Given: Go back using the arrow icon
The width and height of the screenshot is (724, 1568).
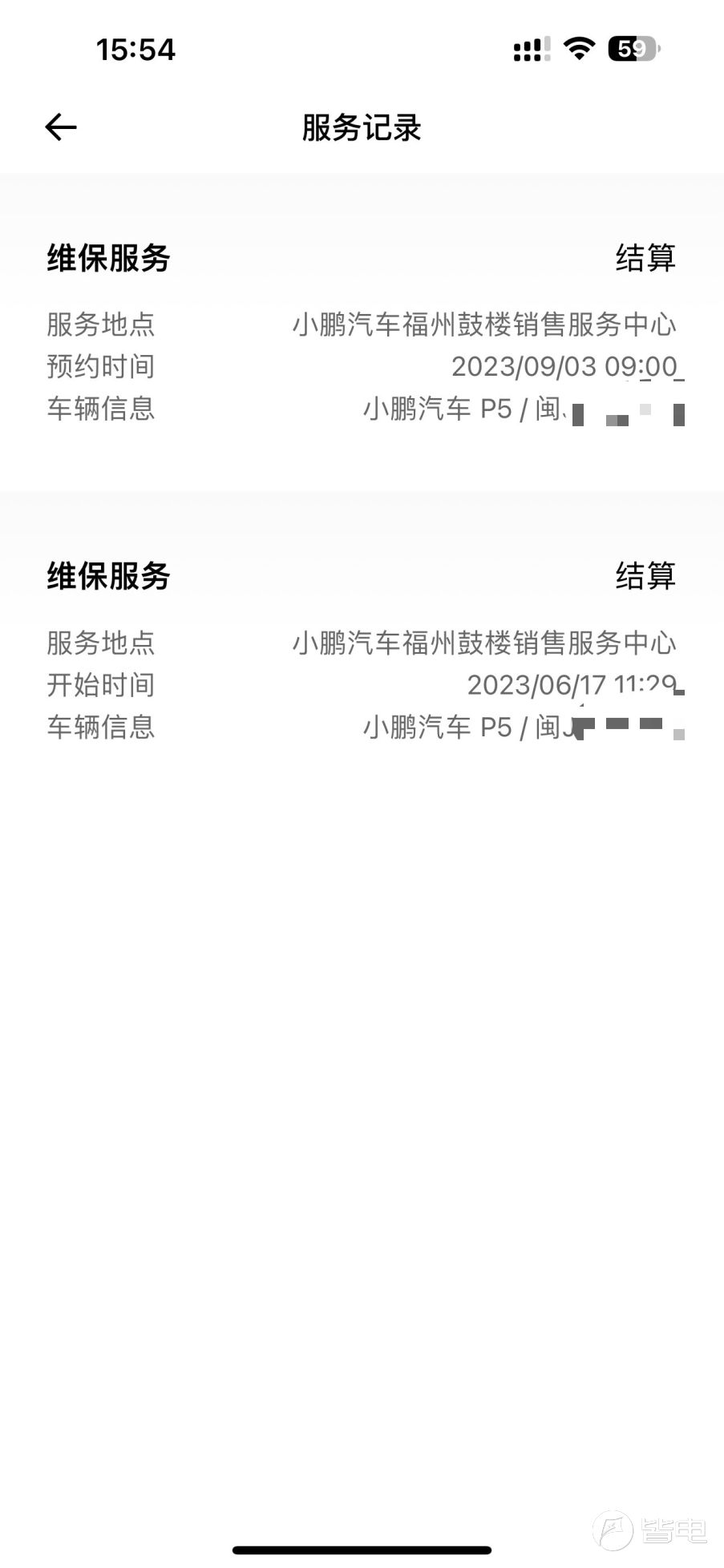Looking at the screenshot, I should (x=61, y=127).
